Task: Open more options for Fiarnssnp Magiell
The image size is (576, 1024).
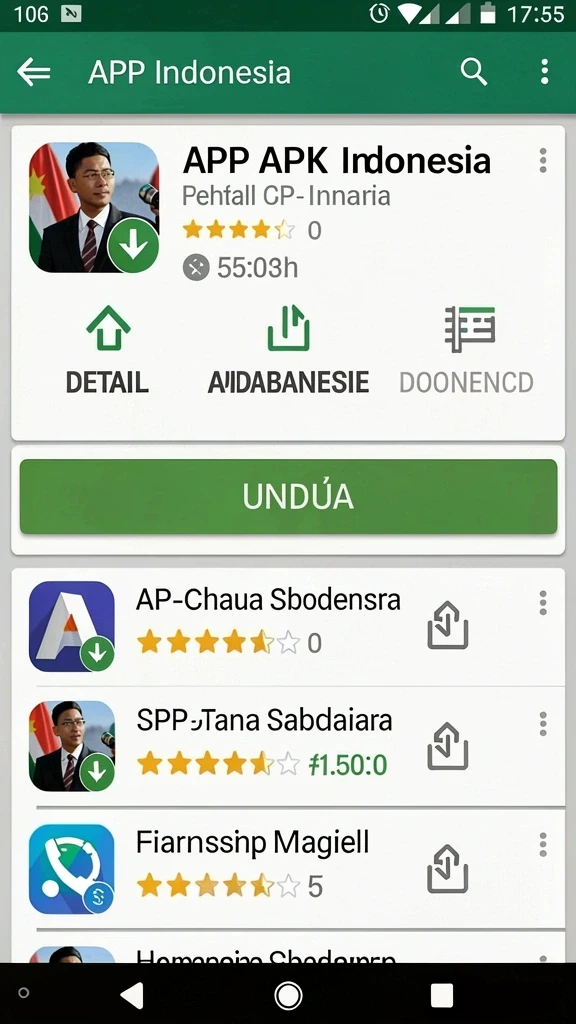Action: [543, 844]
